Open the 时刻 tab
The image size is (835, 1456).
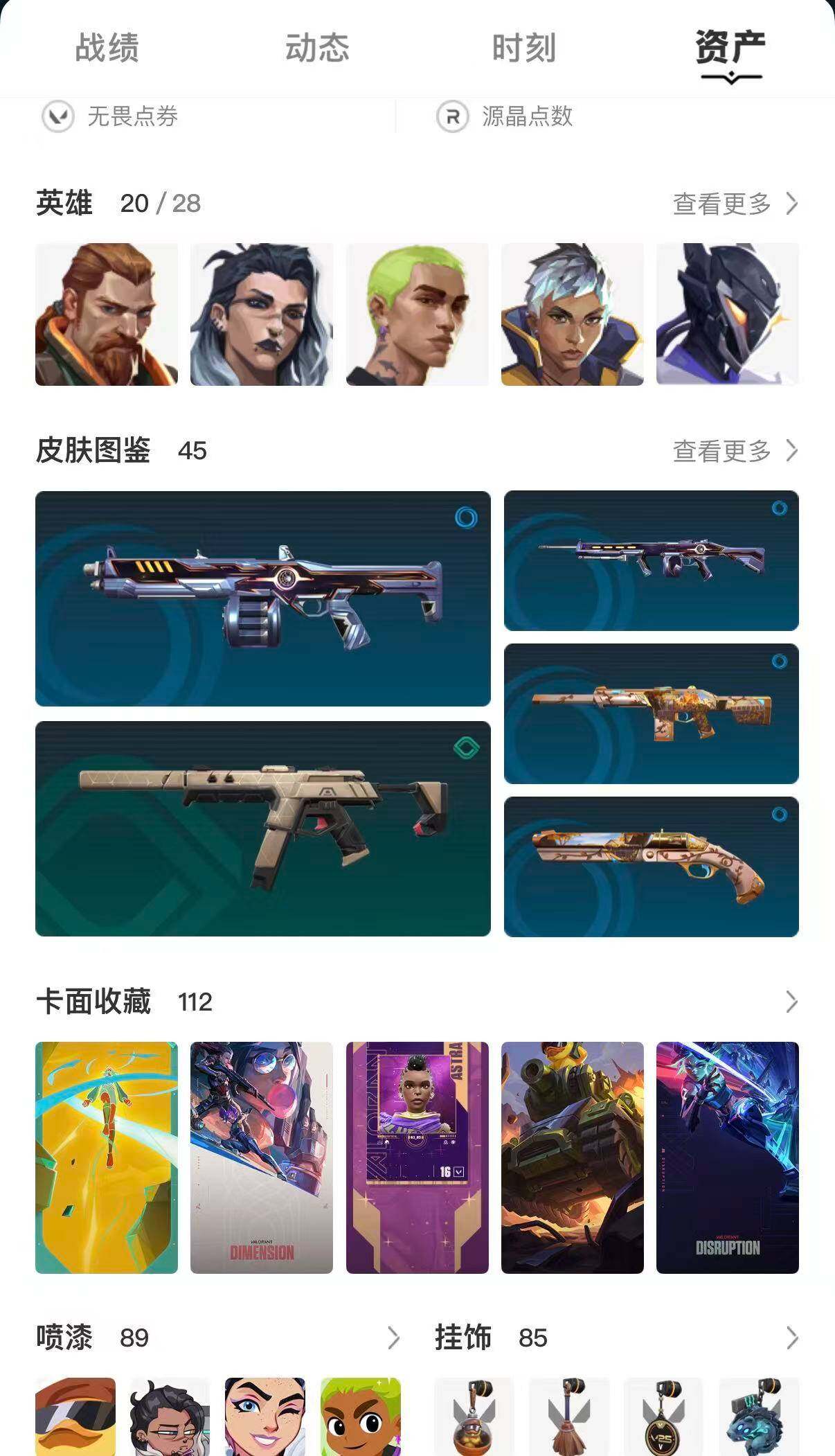coord(523,48)
